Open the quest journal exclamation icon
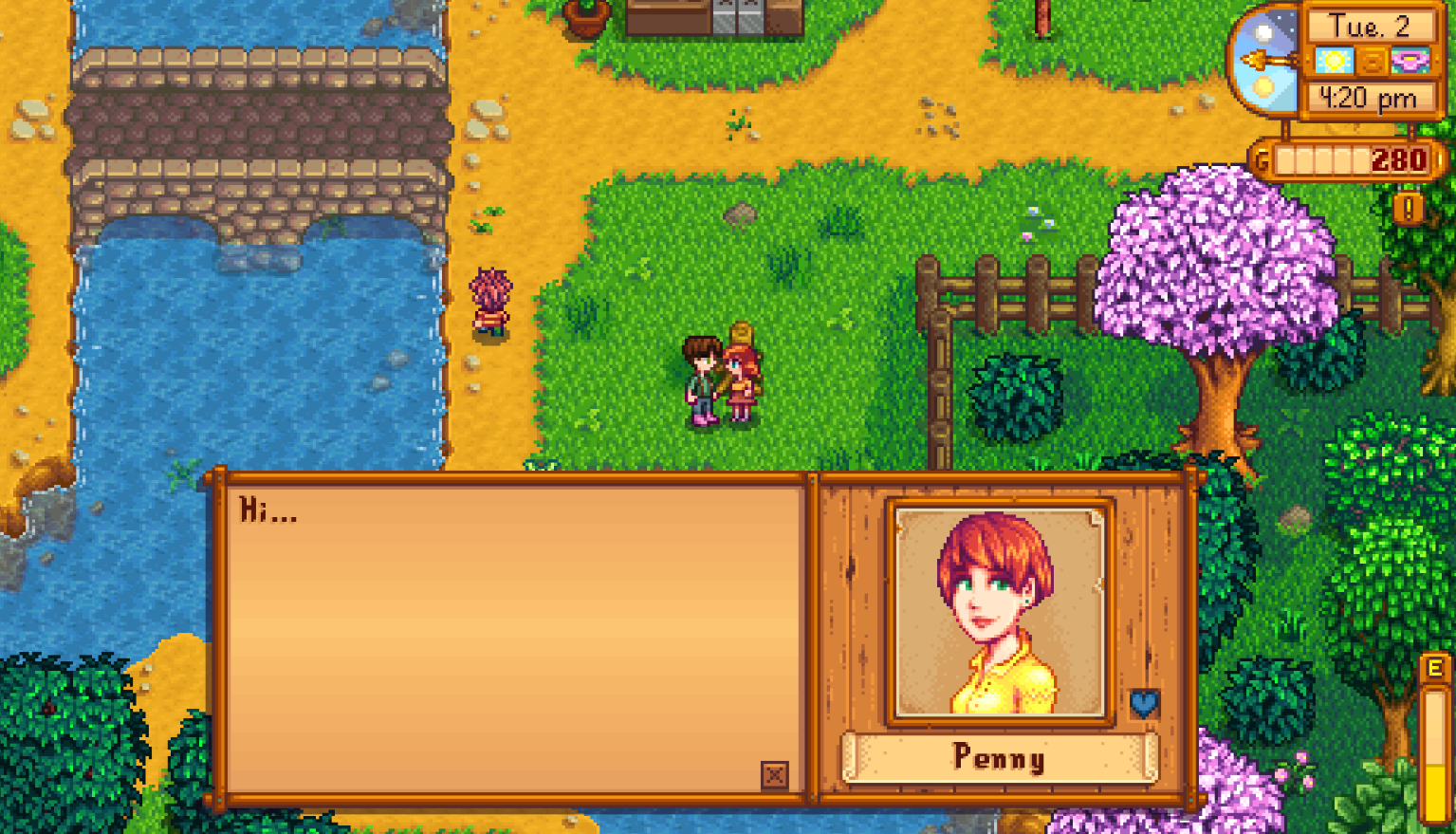Screen dimensions: 1456x834 (x=1409, y=209)
